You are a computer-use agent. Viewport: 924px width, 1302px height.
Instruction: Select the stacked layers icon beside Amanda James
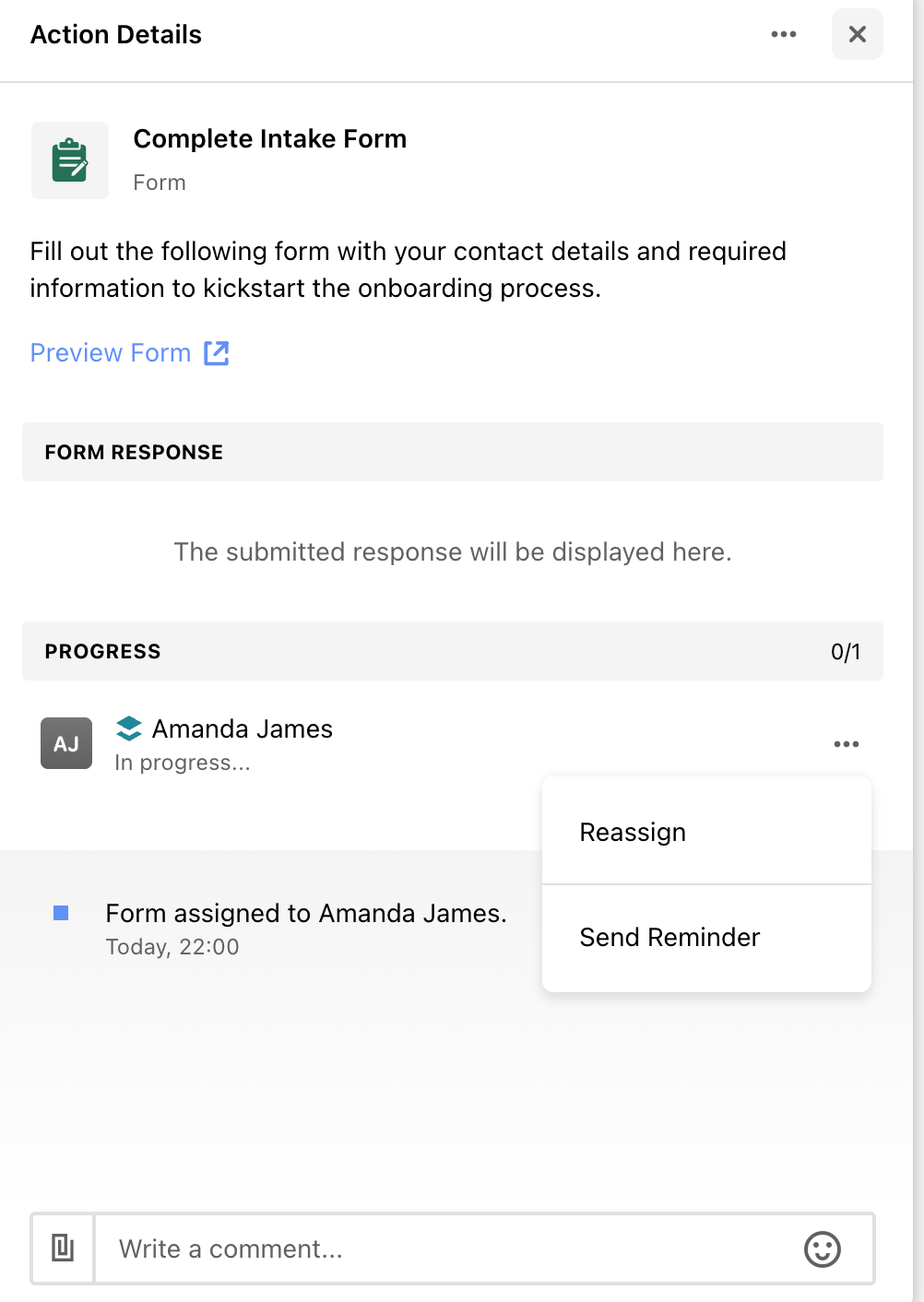[128, 728]
